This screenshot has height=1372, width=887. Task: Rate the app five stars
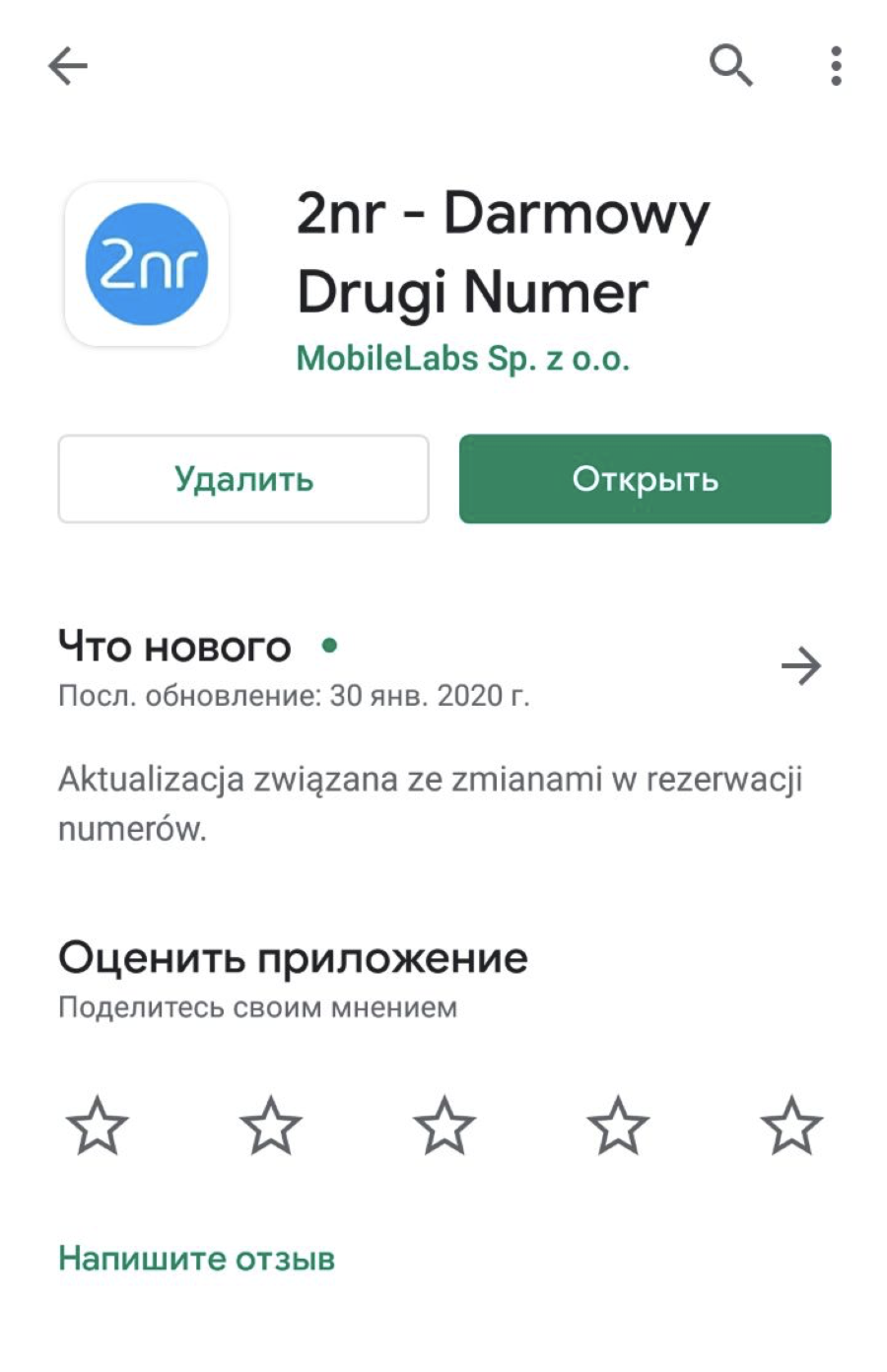(x=791, y=1125)
